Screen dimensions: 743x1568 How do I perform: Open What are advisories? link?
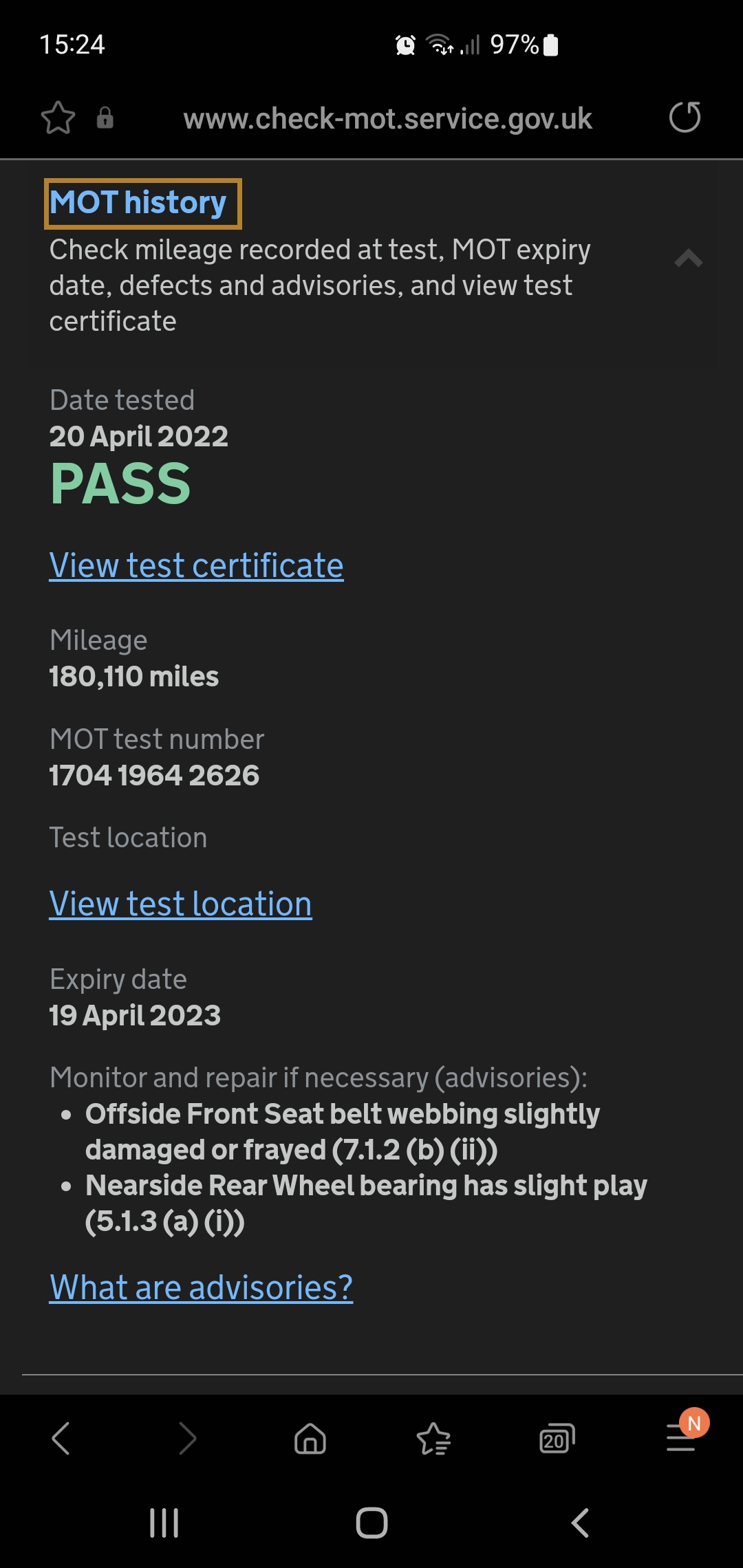(x=201, y=1287)
